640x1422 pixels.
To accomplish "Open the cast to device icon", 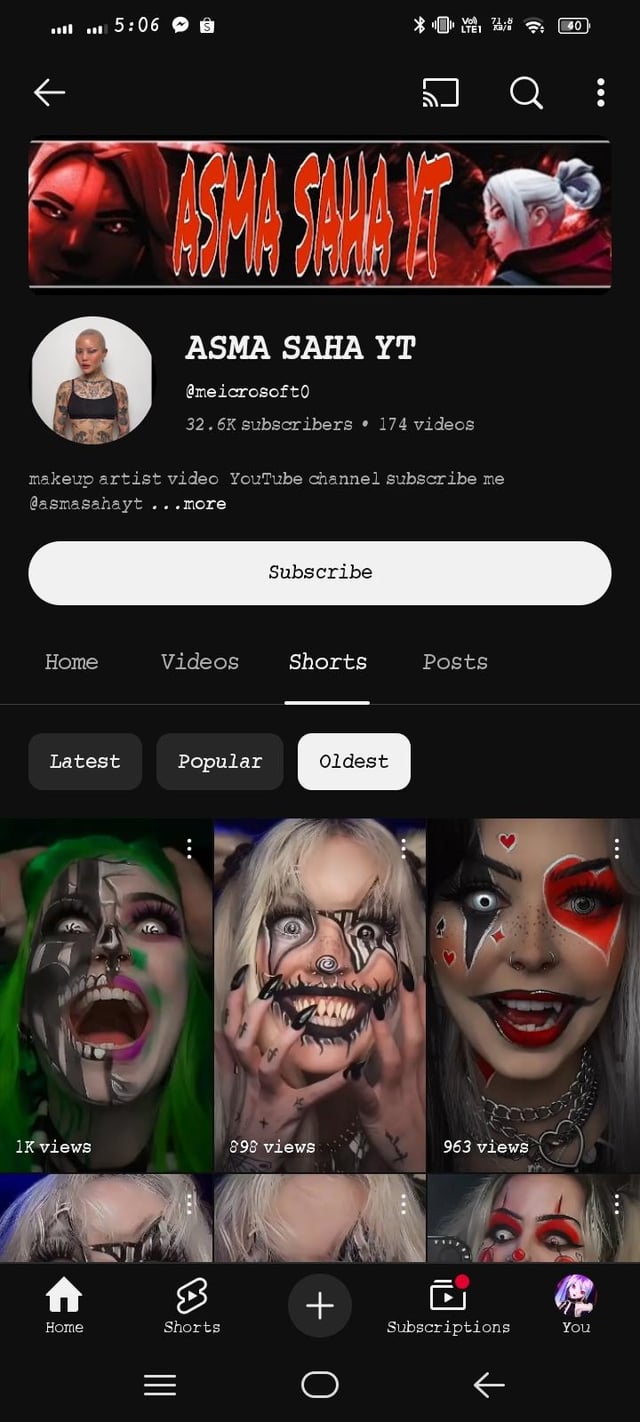I will [441, 93].
